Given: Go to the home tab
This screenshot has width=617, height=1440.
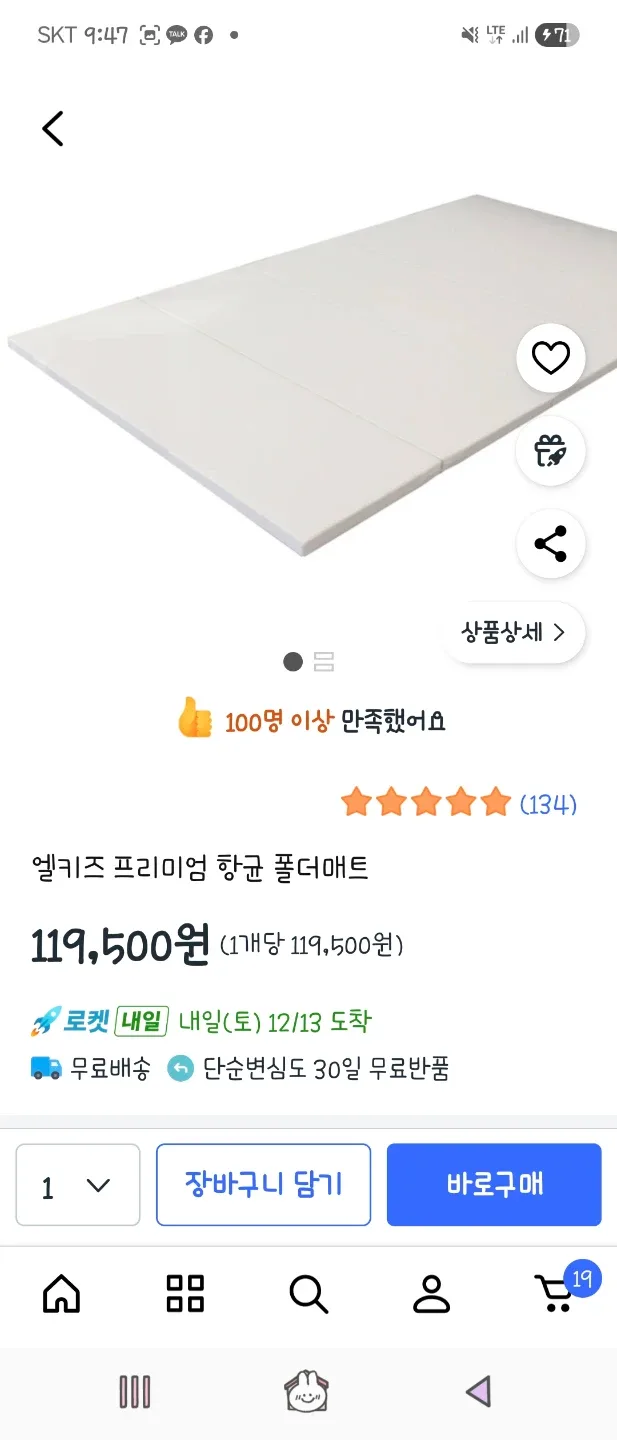Looking at the screenshot, I should coord(62,1294).
